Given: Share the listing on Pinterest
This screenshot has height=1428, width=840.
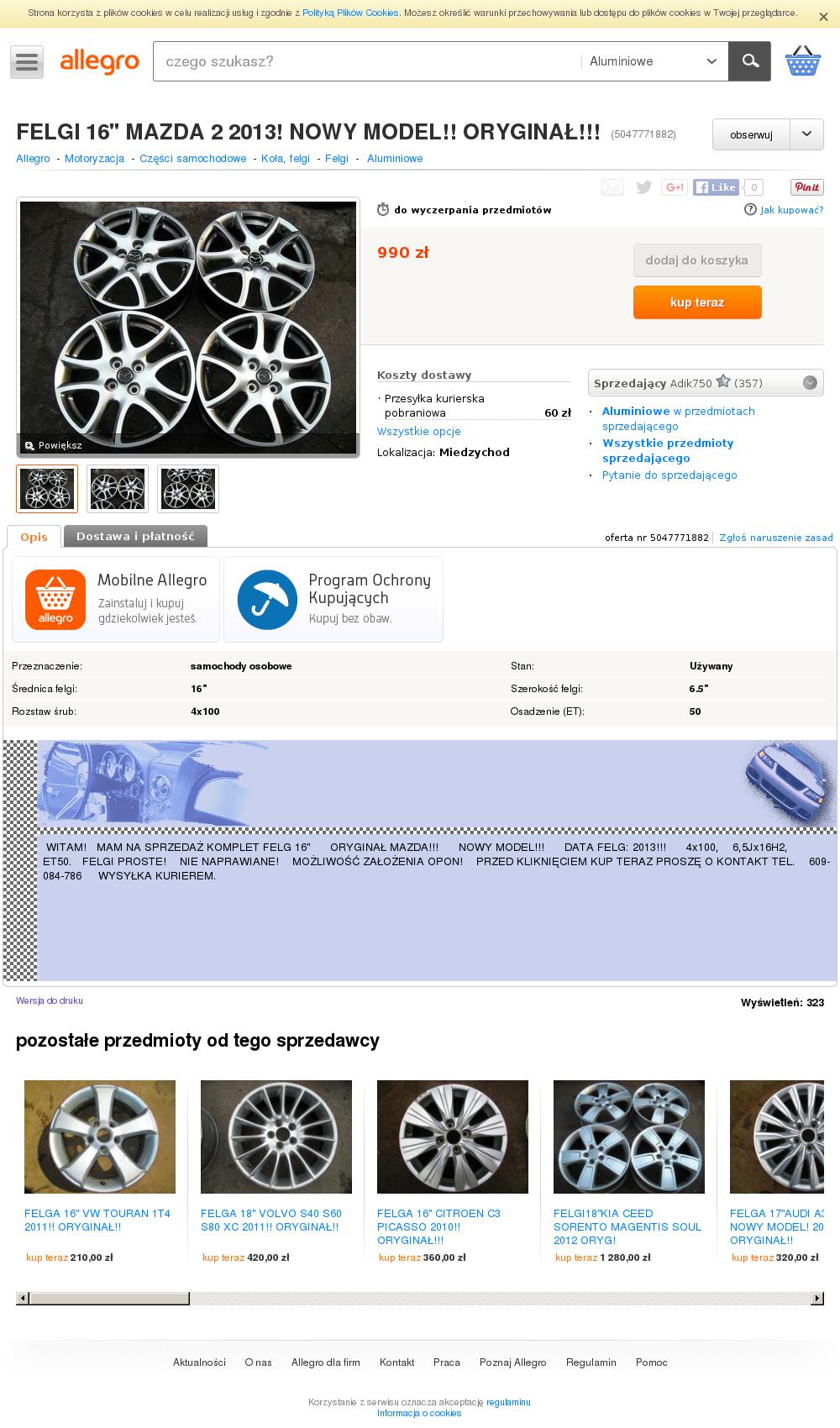Looking at the screenshot, I should (x=806, y=187).
